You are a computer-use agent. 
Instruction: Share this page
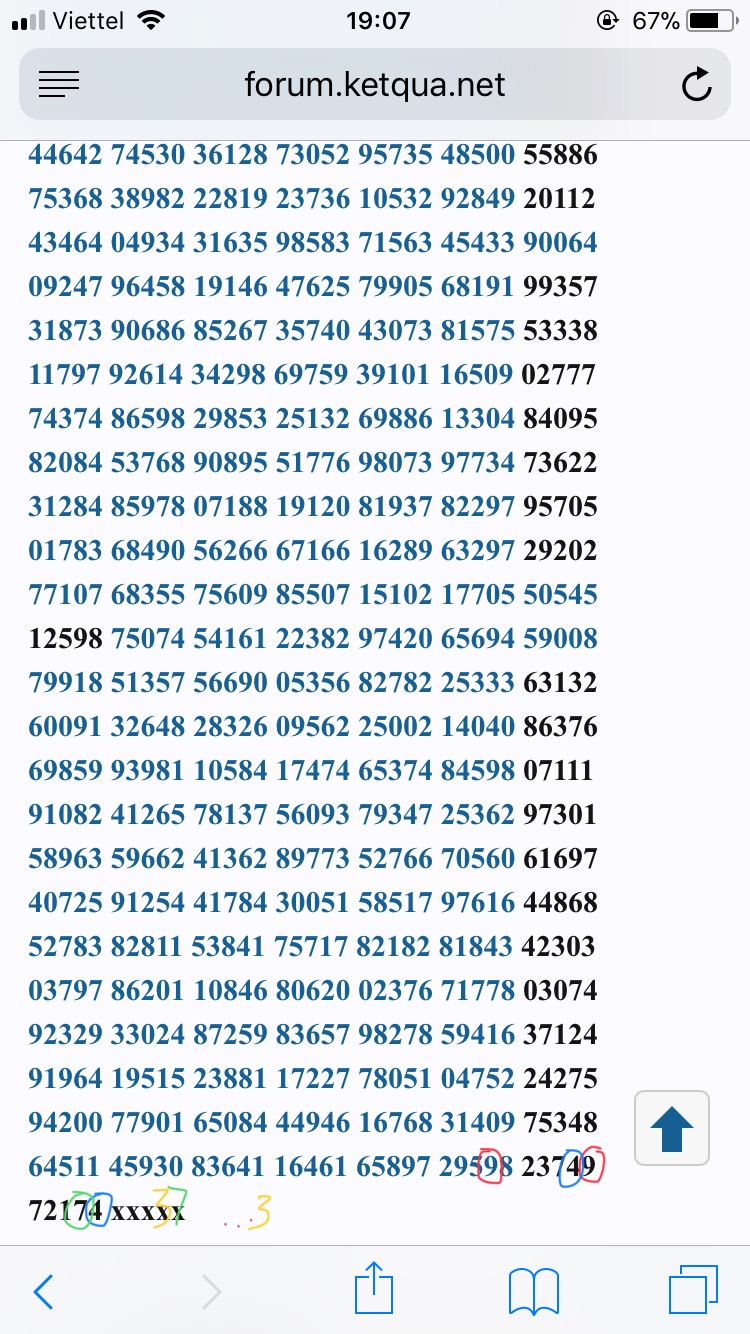coord(375,1290)
